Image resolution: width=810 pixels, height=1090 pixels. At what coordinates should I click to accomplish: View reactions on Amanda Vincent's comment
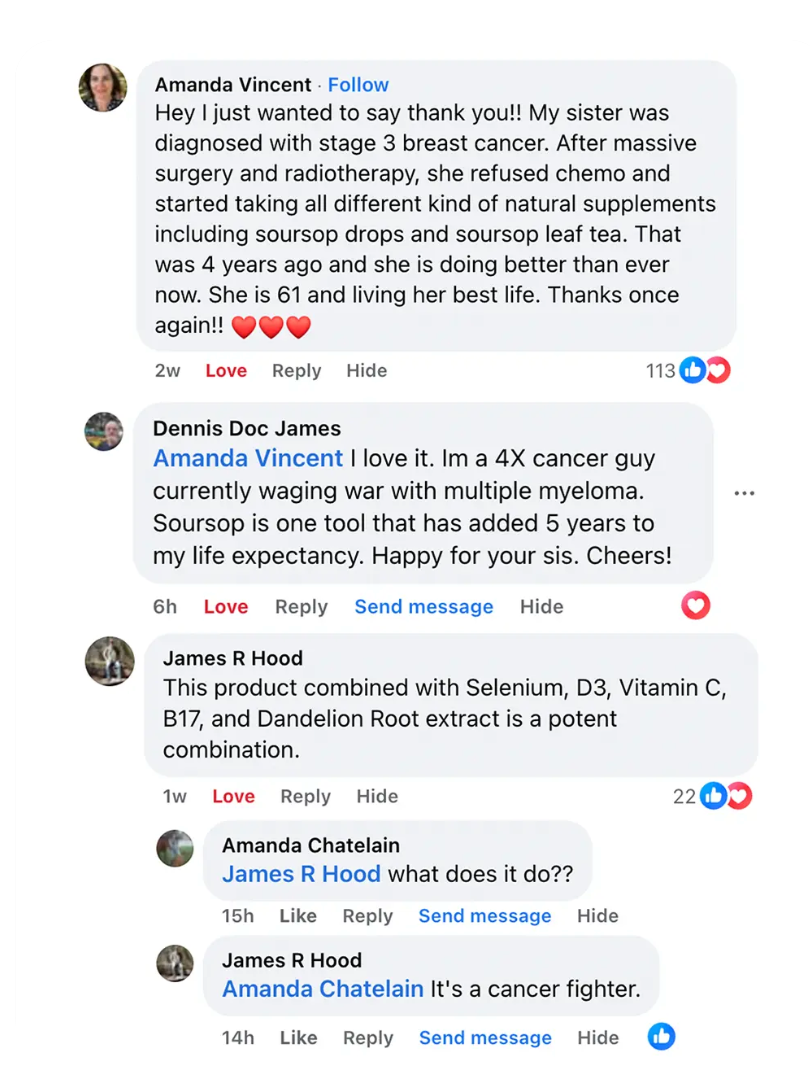(690, 370)
